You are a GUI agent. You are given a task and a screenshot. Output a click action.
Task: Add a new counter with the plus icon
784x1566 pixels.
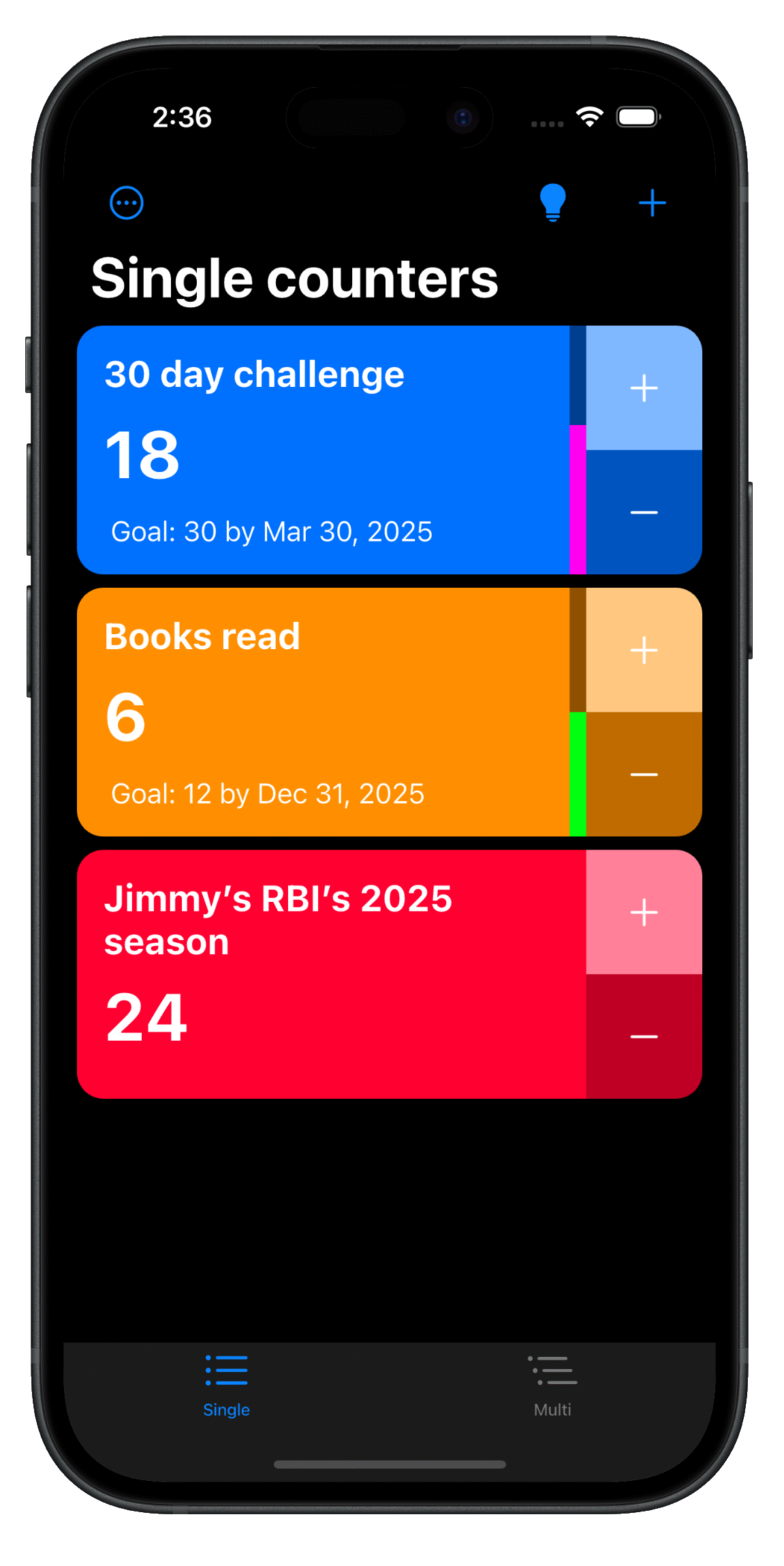[652, 202]
